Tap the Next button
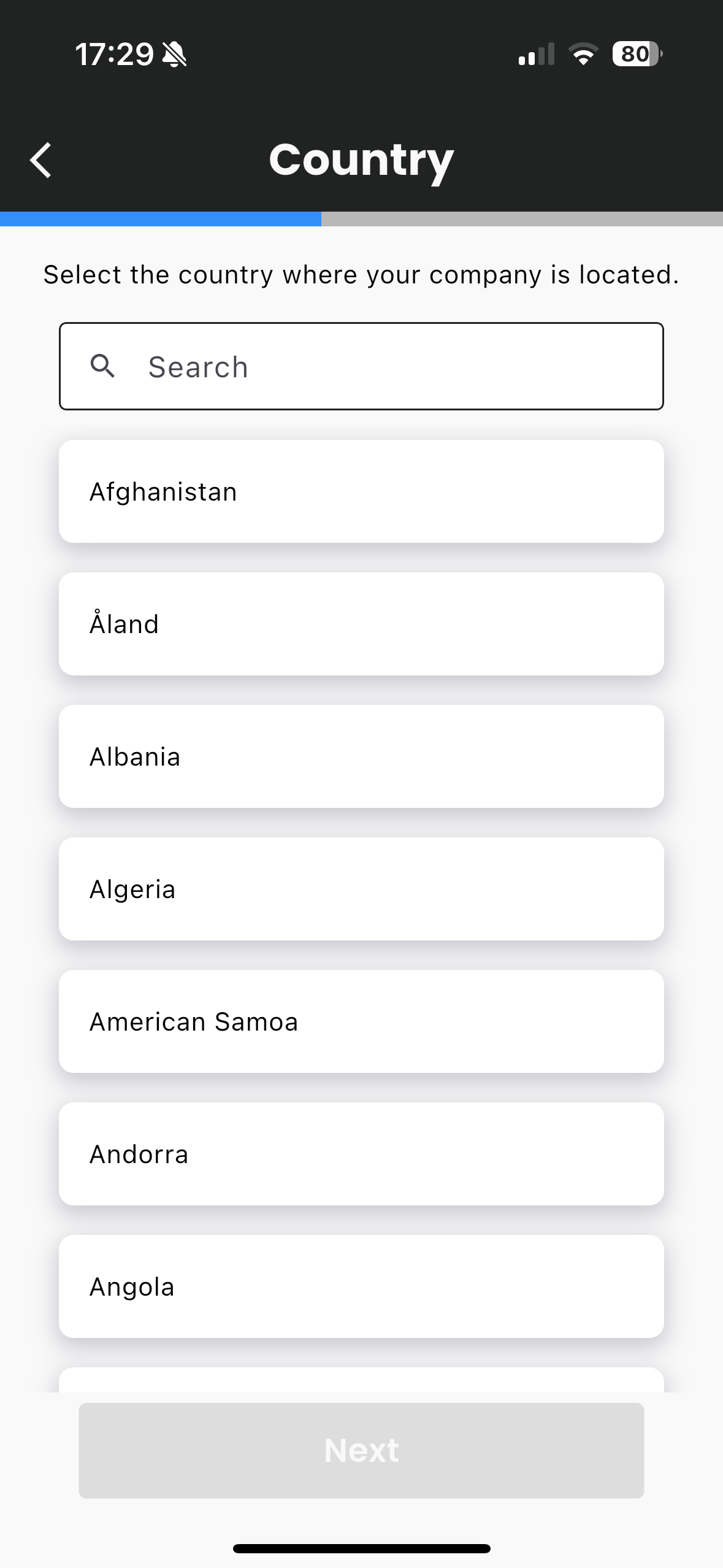This screenshot has height=1568, width=723. point(361,1450)
